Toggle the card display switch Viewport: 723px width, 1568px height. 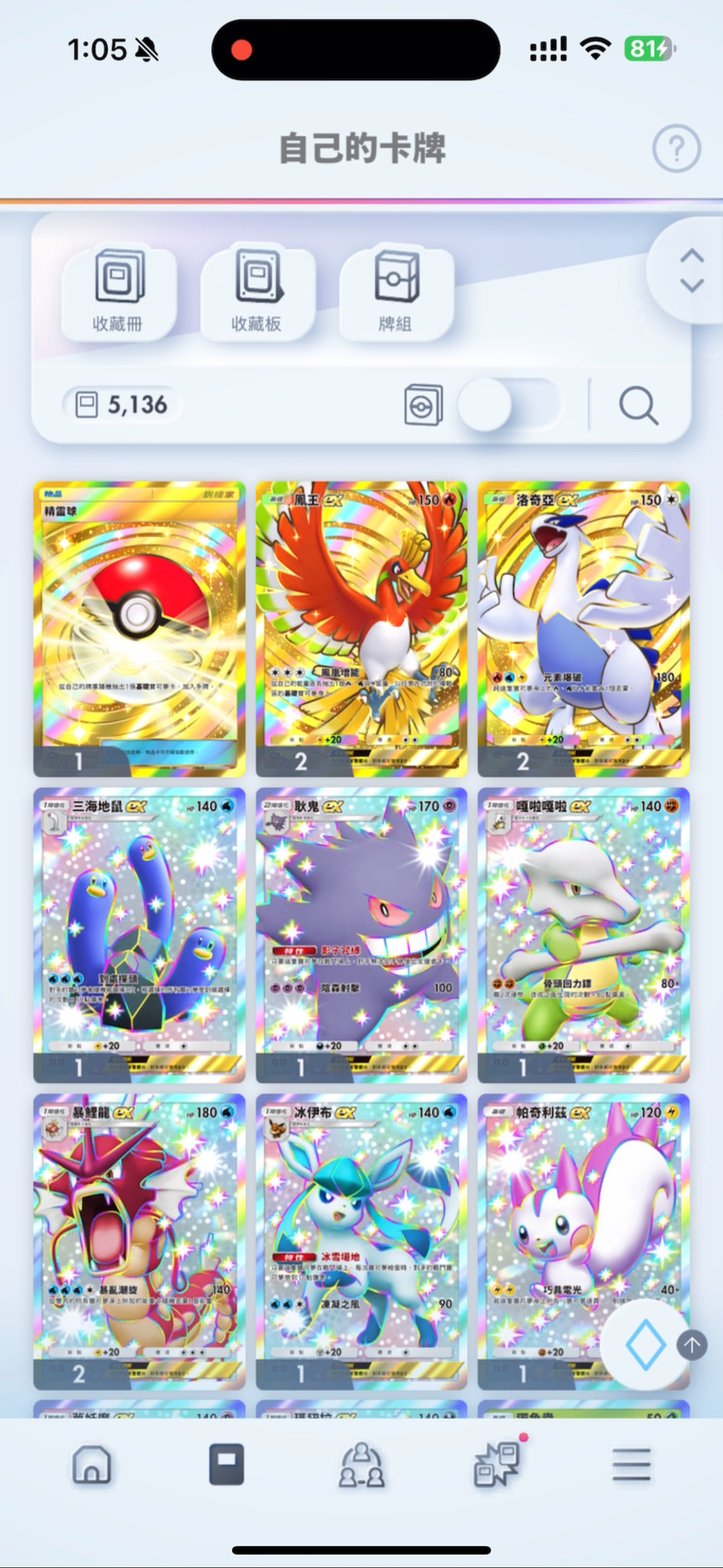coord(508,405)
